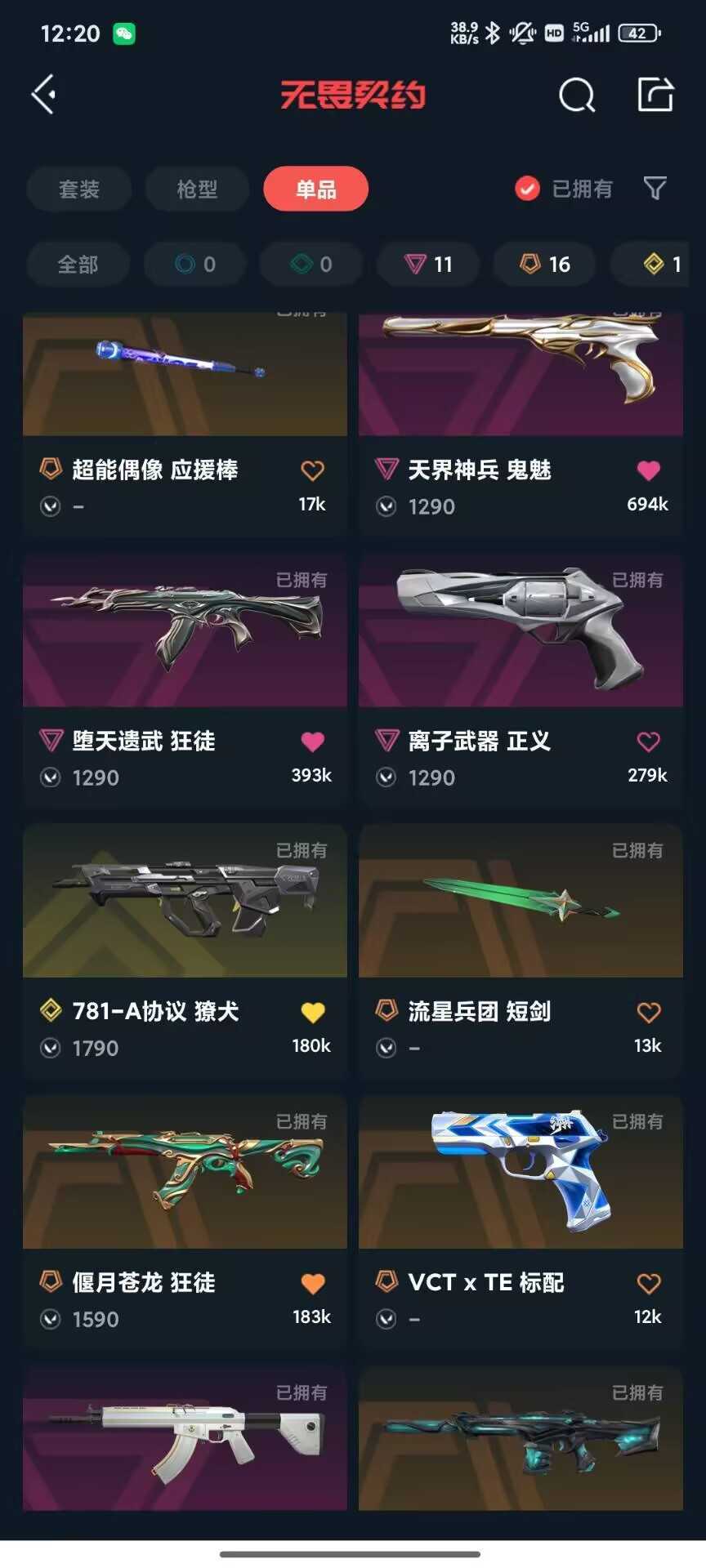Share this page via the share icon
This screenshot has width=706, height=1568.
point(655,95)
